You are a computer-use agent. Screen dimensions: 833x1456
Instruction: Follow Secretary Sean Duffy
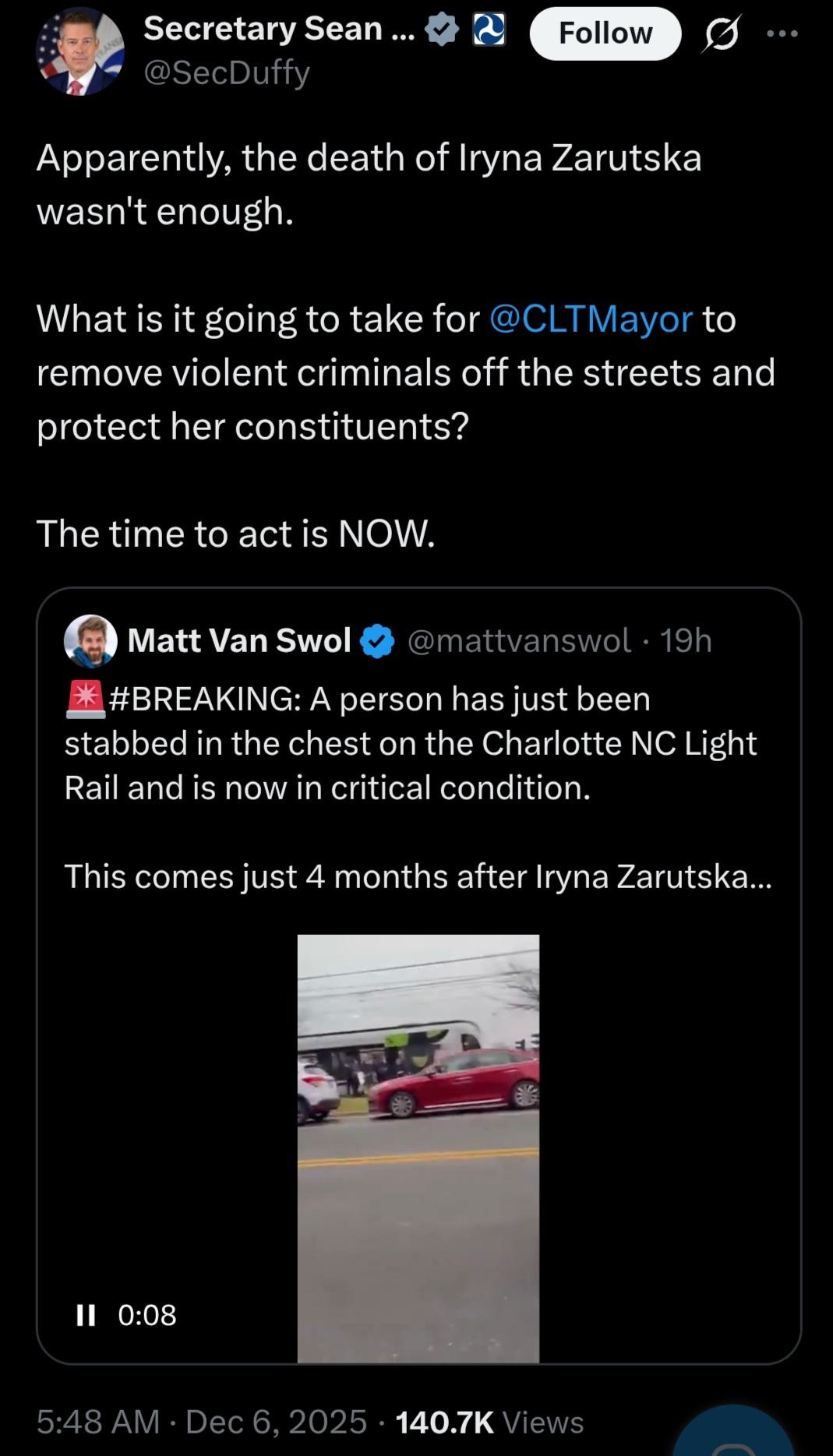605,33
